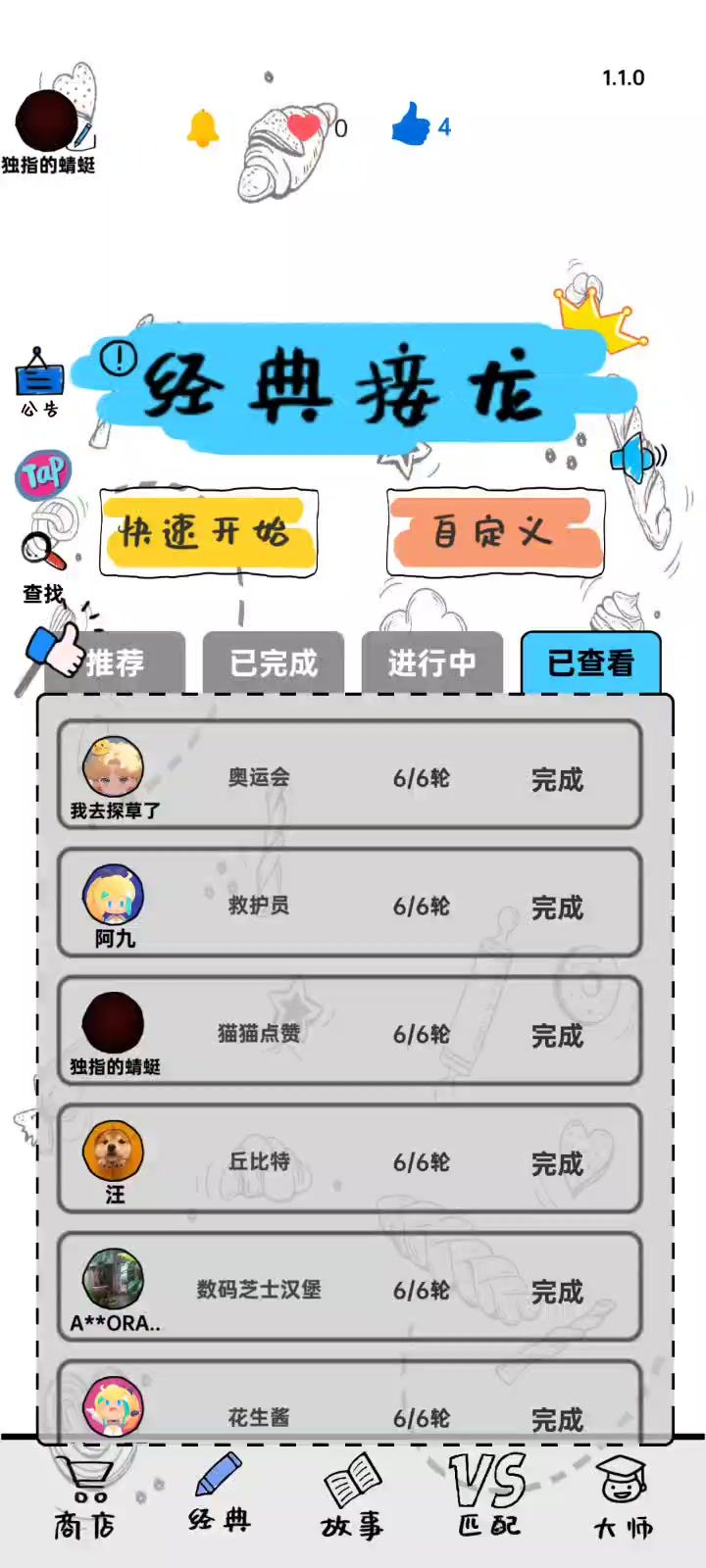Open the 自定义 custom game button

pos(495,533)
